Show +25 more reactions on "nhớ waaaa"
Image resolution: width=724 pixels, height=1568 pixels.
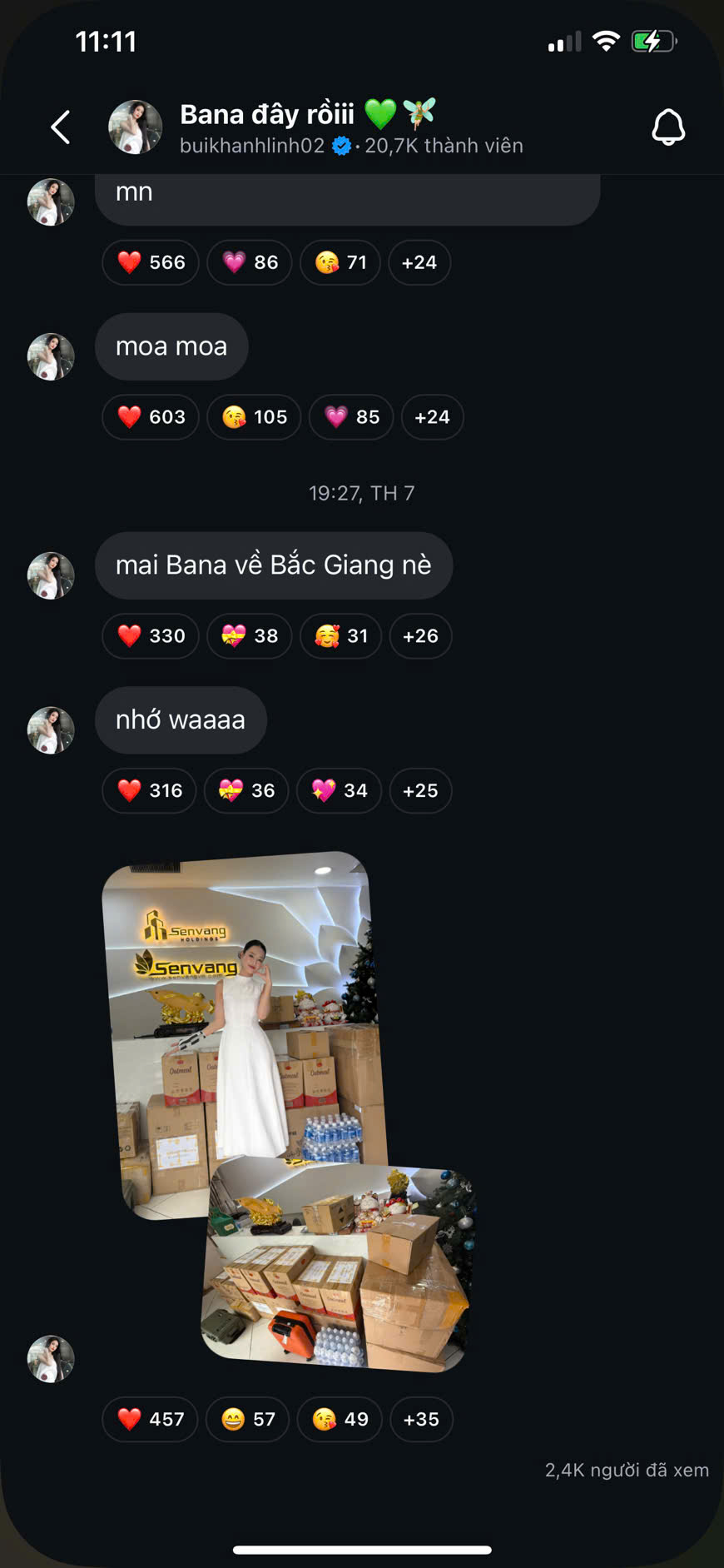(420, 791)
